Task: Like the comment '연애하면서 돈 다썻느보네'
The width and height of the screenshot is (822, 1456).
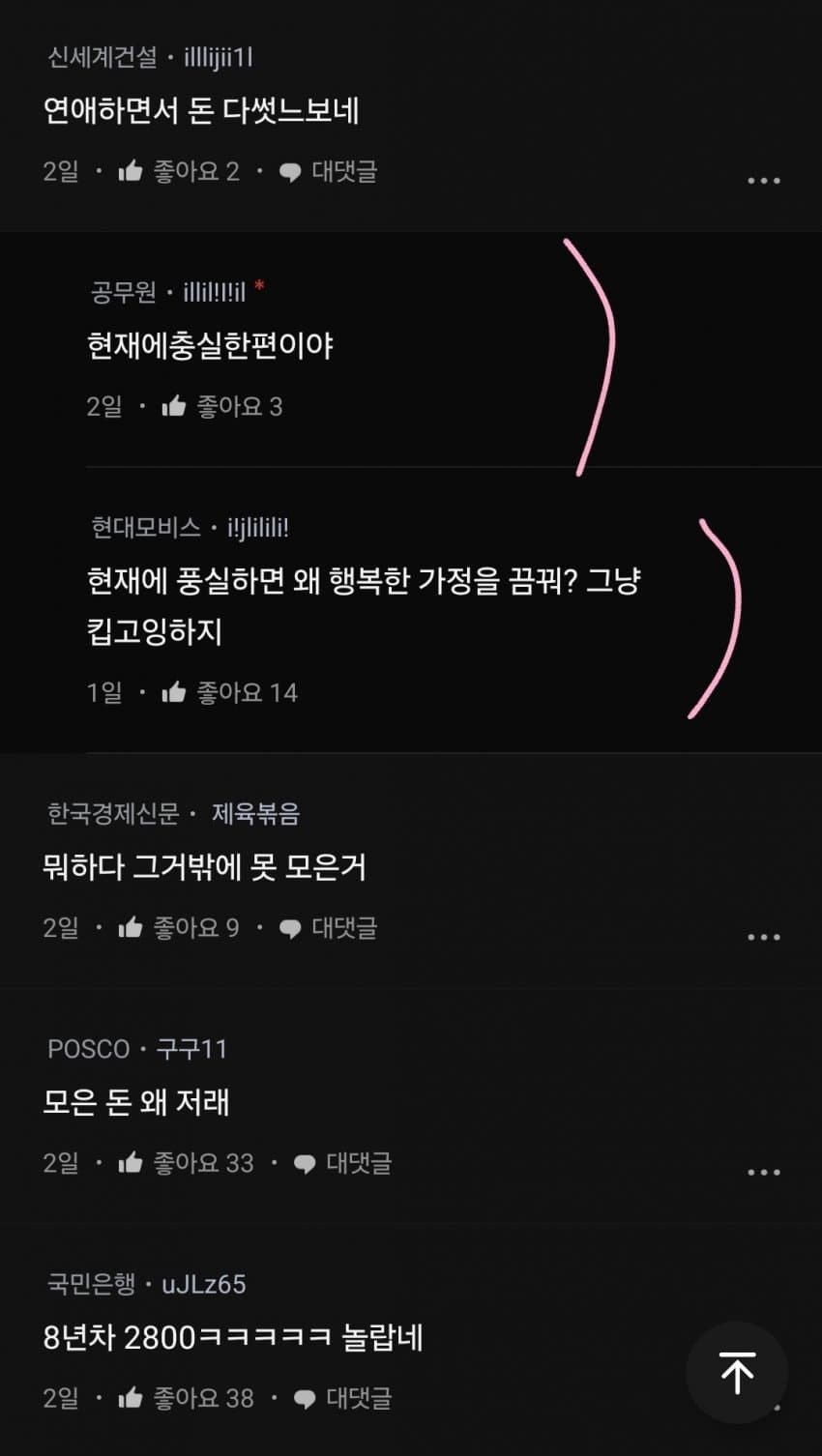Action: [131, 172]
